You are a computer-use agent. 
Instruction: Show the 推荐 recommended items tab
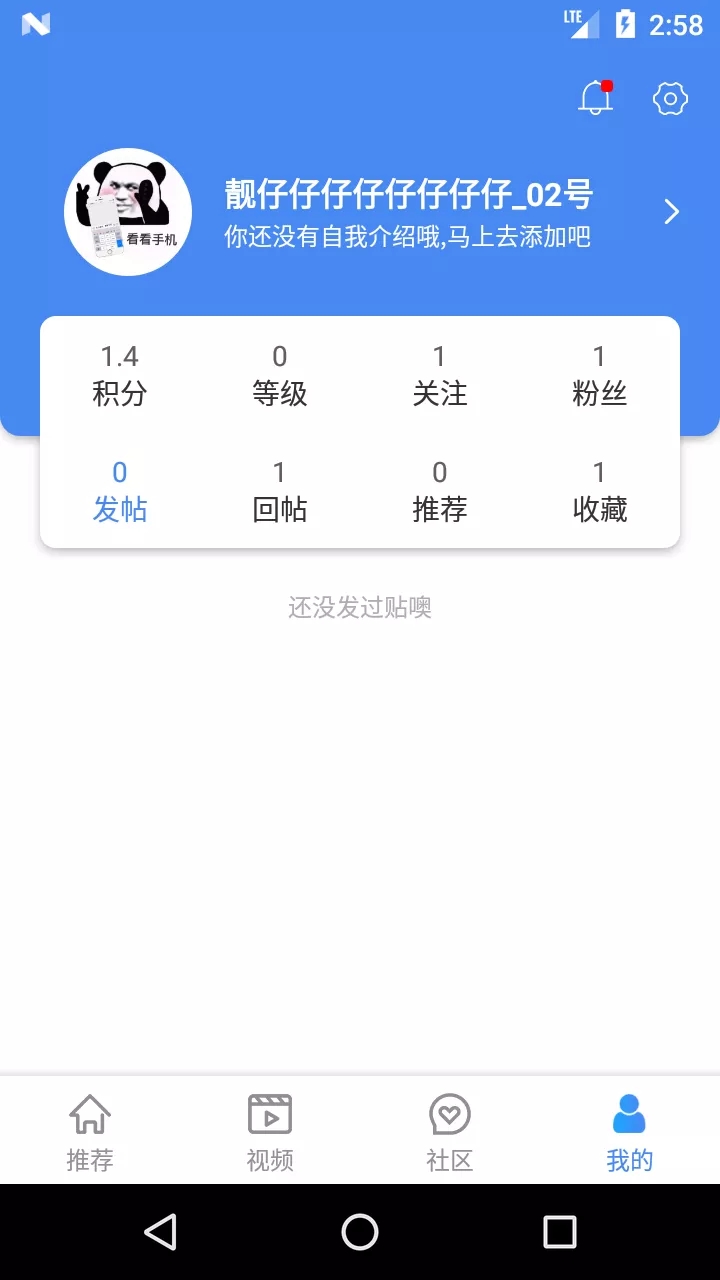pyautogui.click(x=440, y=491)
